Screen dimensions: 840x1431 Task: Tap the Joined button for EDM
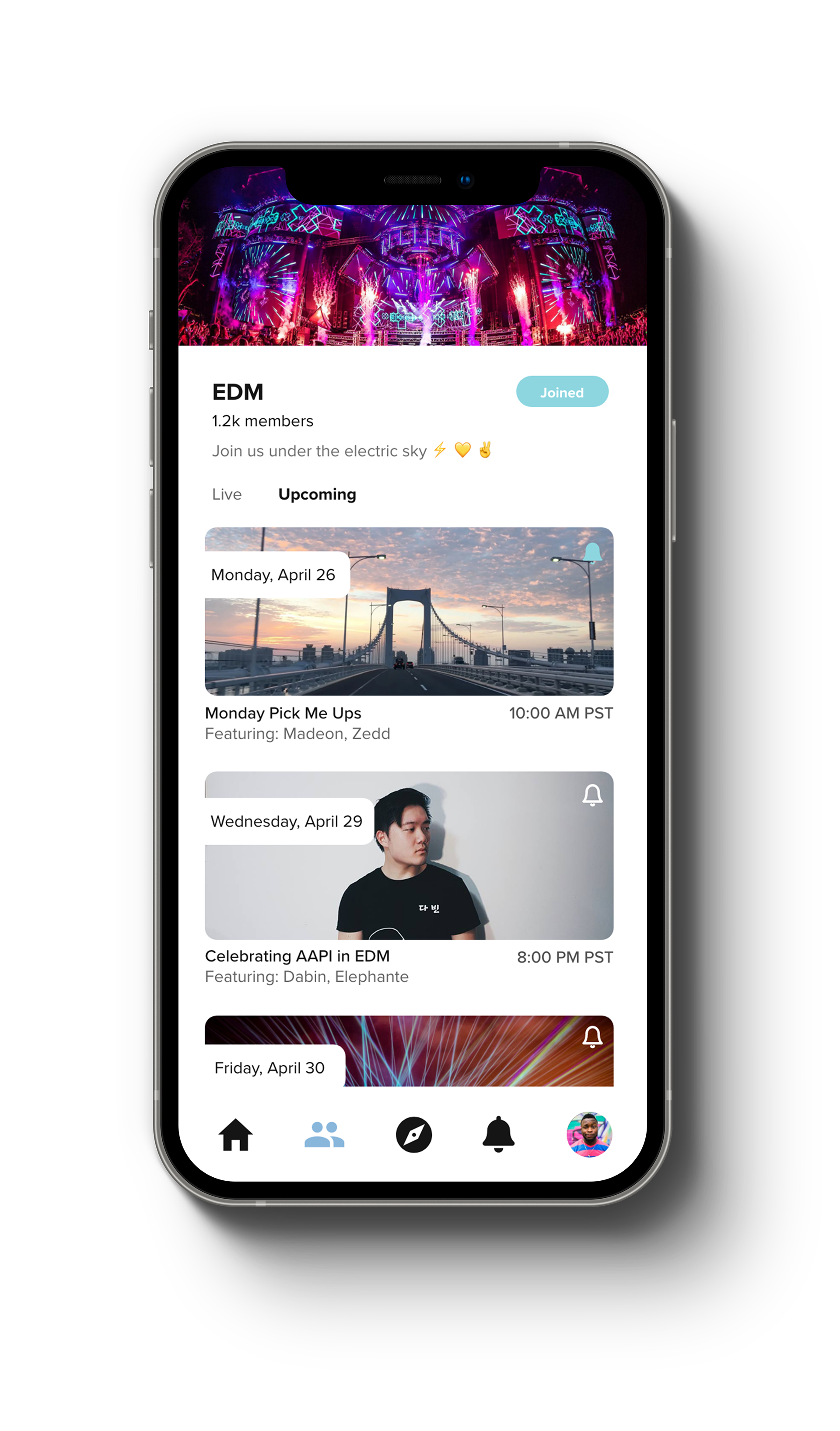pyautogui.click(x=562, y=392)
